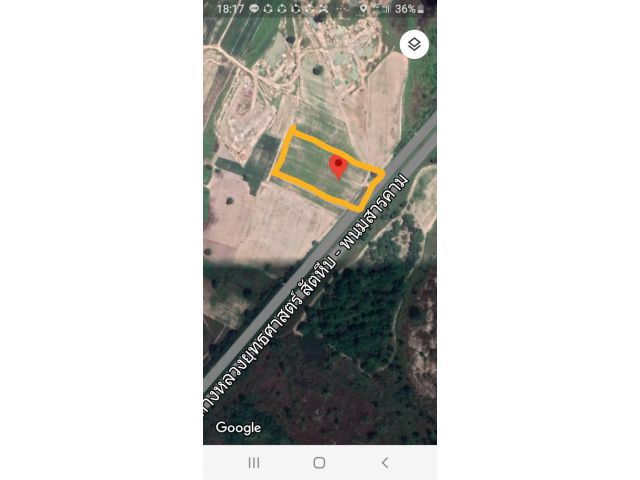This screenshot has height=480, width=640.
Task: Go back using the navigation bar
Action: click(385, 462)
